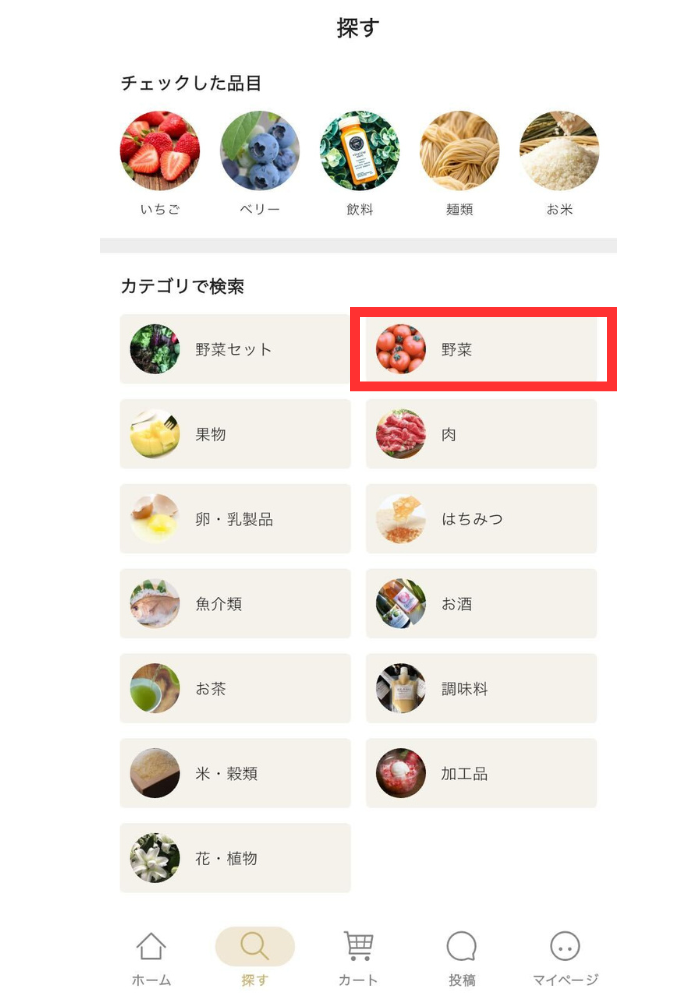Screen dimensions: 700x1000
Task: Browse the 果物 category
Action: click(235, 434)
